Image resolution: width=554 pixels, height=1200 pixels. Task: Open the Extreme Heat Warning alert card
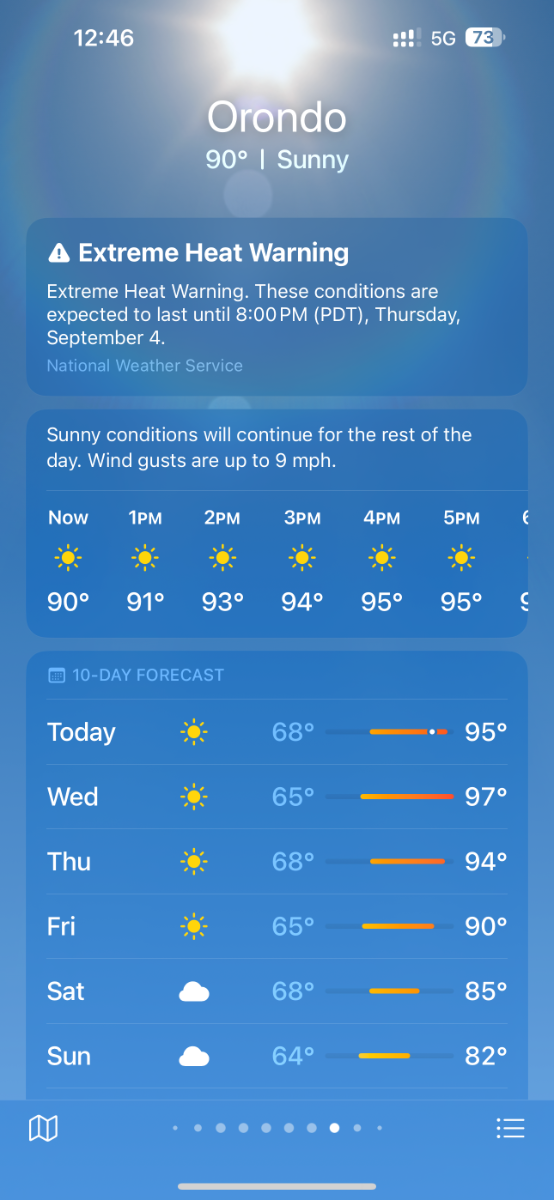pyautogui.click(x=277, y=307)
